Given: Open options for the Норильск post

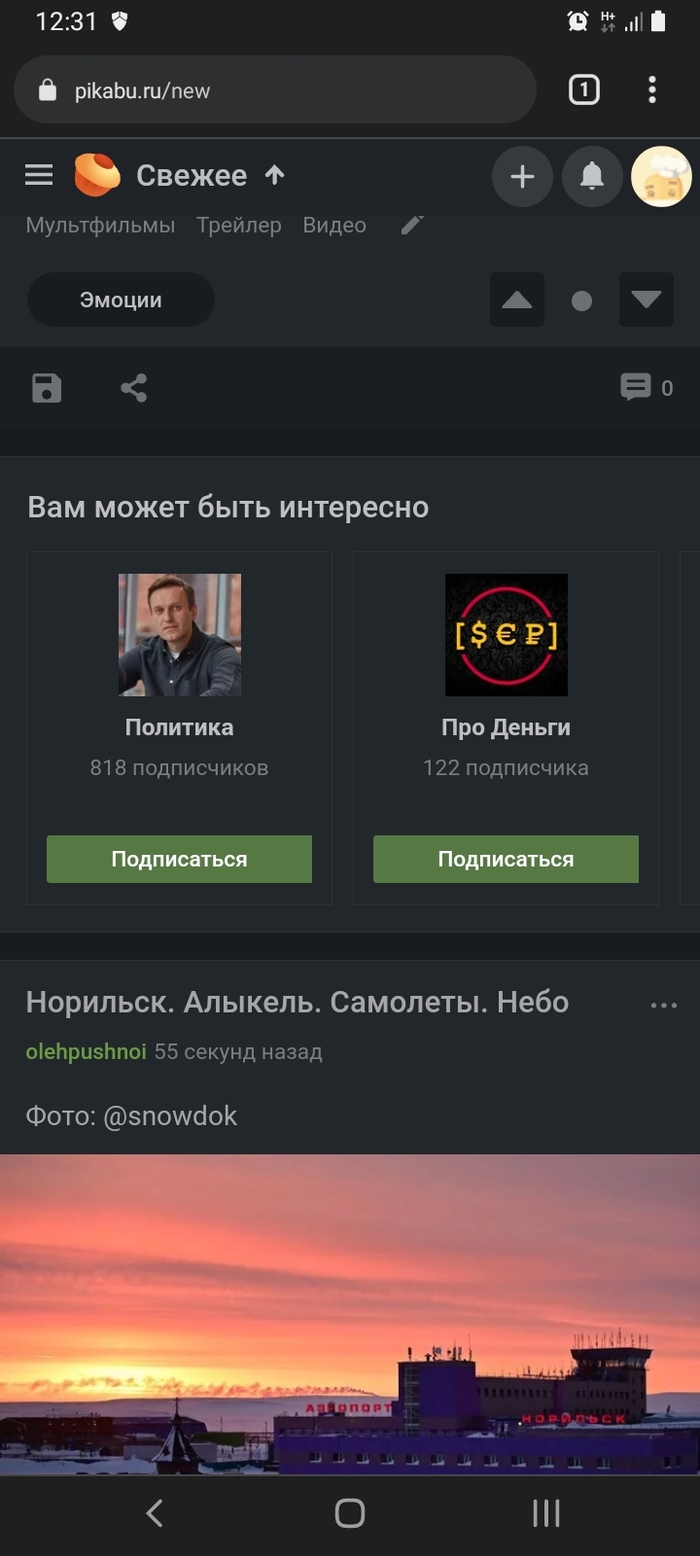Looking at the screenshot, I should [664, 1005].
